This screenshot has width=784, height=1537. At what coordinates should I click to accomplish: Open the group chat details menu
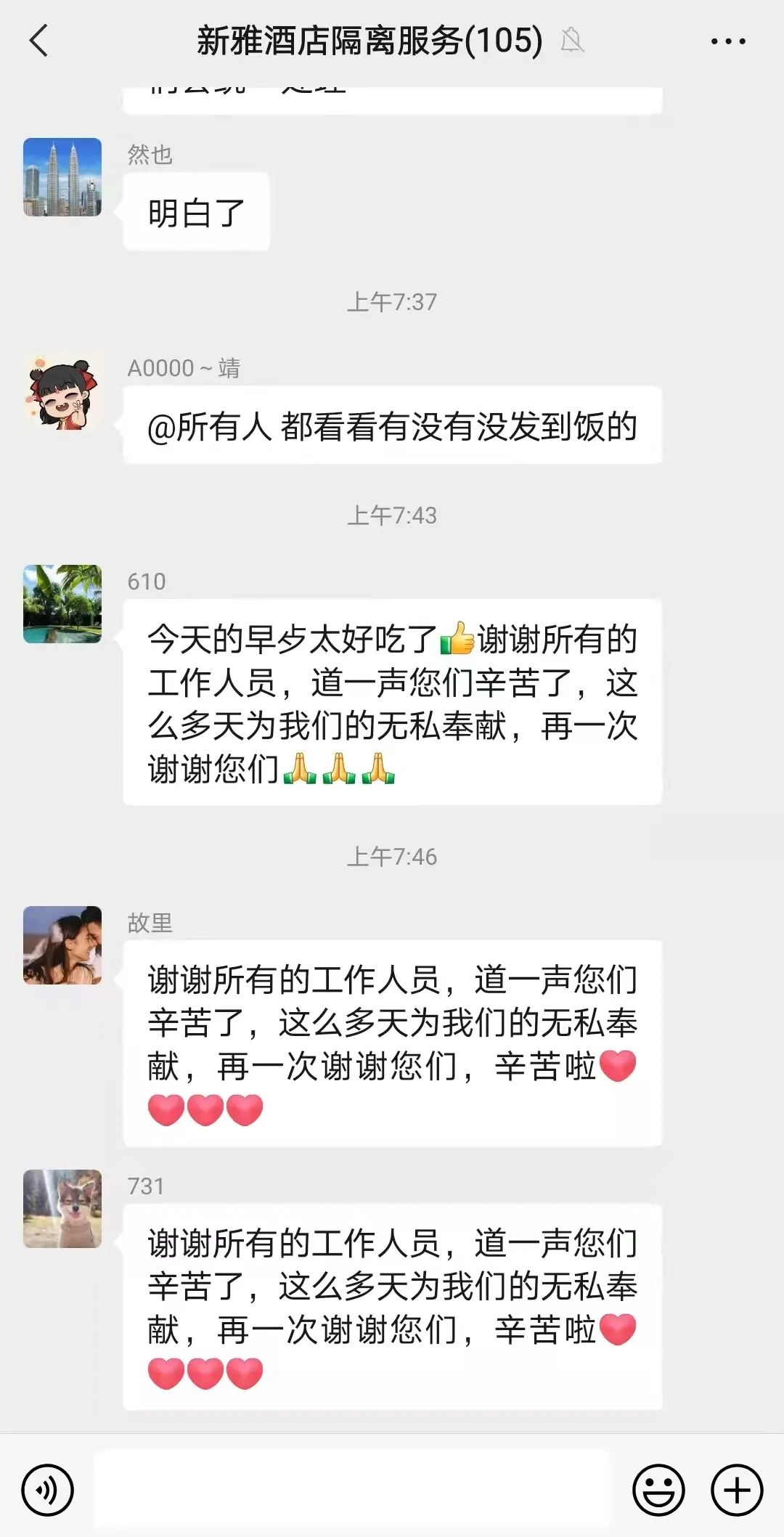(x=727, y=41)
